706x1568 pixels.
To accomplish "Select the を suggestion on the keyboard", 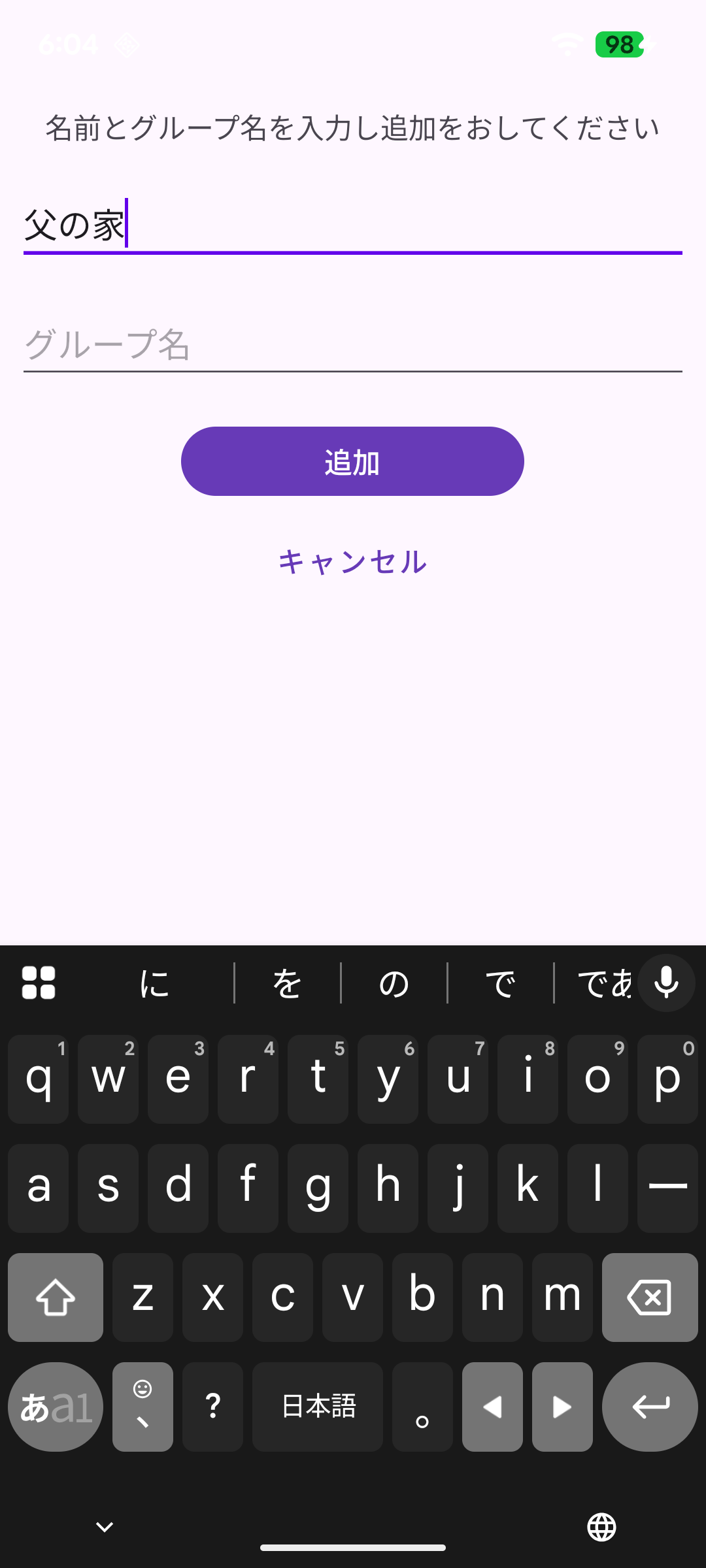I will tap(288, 983).
